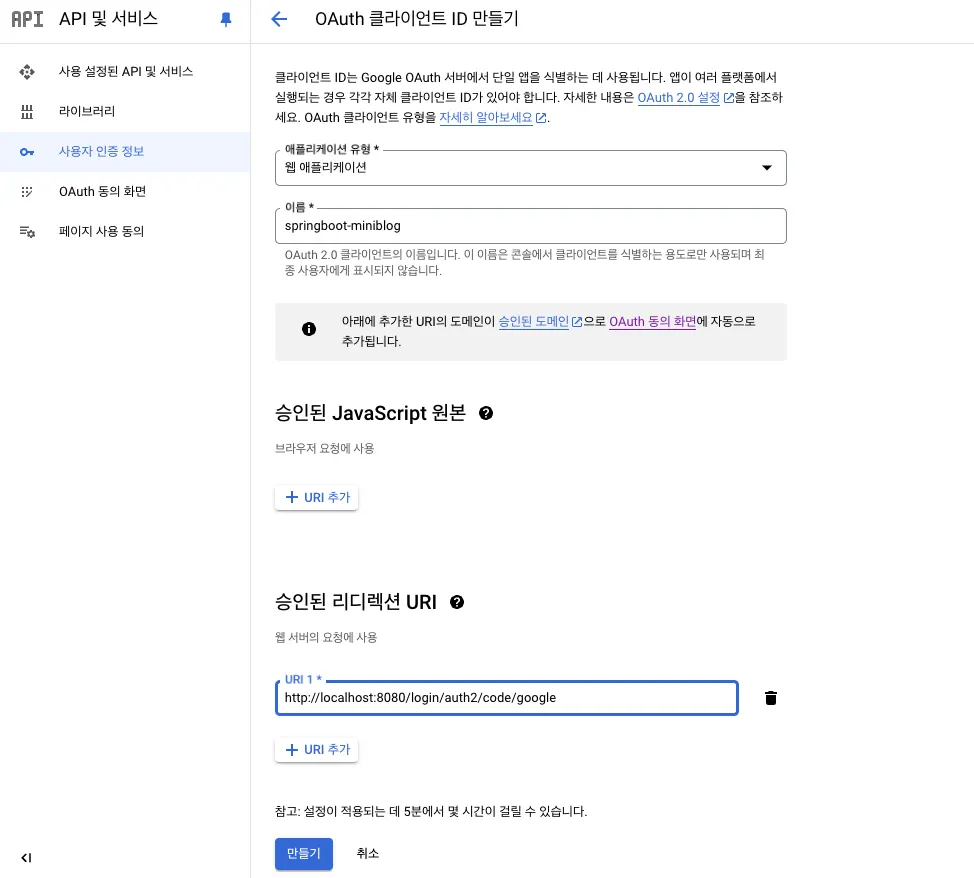Open 사용 설정된 API 및 서비스
Image resolution: width=974 pixels, height=878 pixels.
click(x=125, y=72)
